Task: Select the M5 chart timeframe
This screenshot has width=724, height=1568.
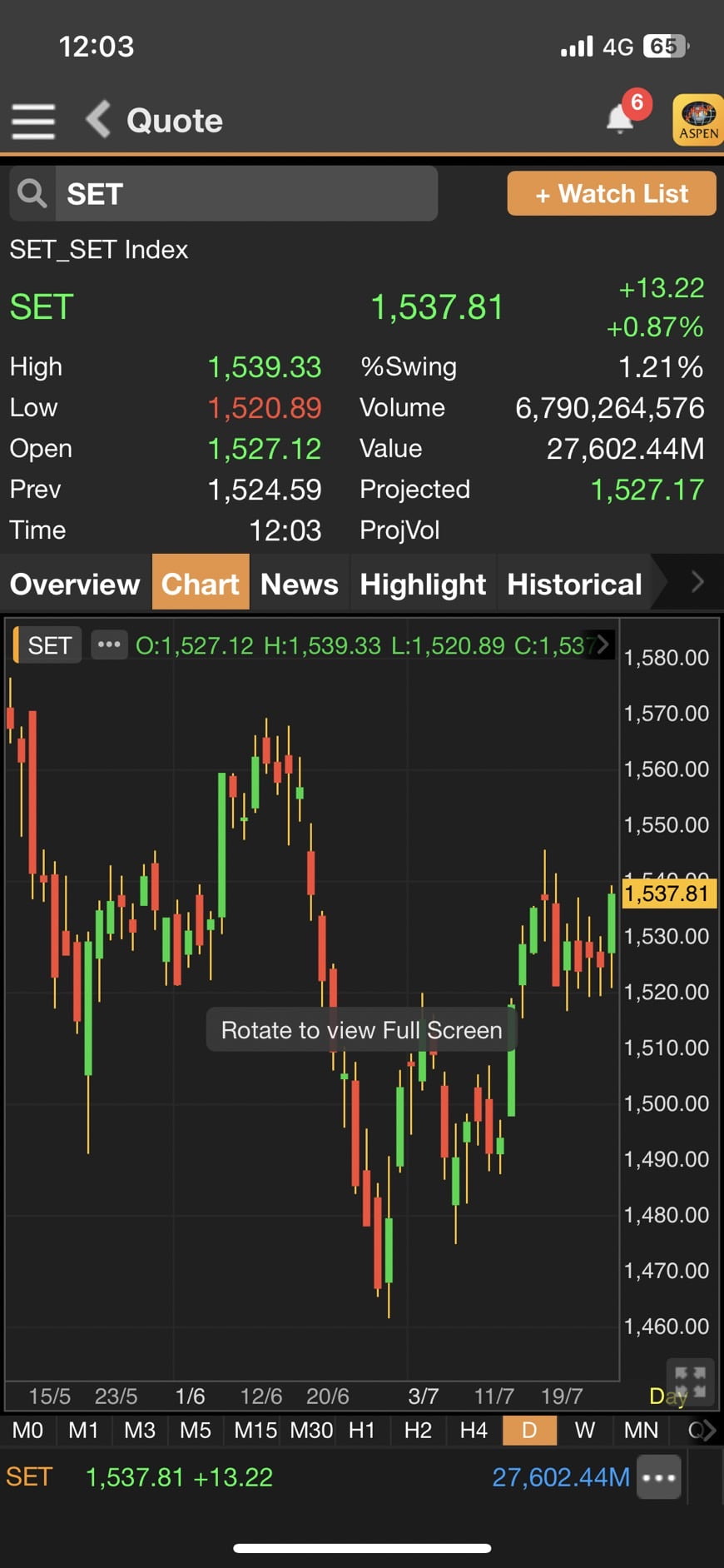Action: click(196, 1431)
